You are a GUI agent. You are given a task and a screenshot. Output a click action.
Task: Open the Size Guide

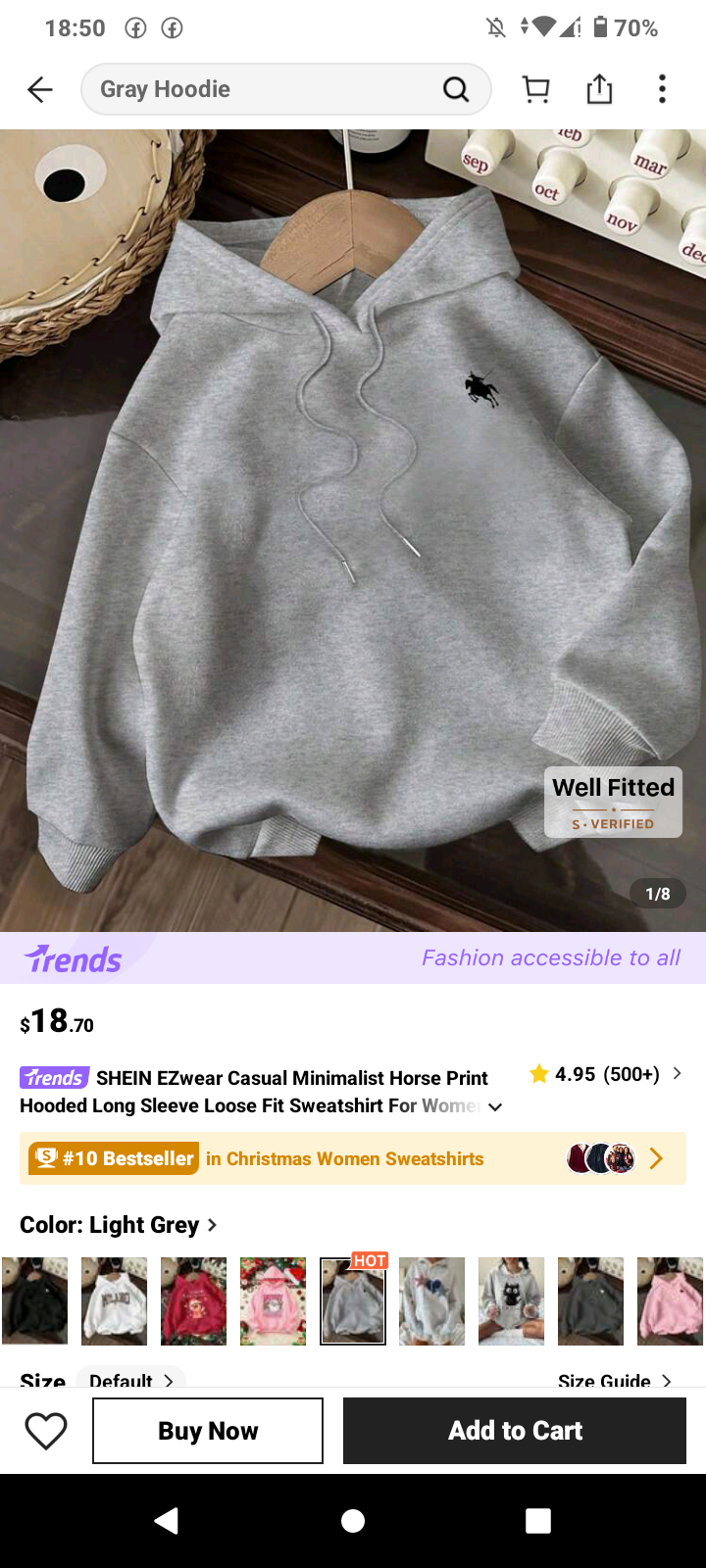614,1380
